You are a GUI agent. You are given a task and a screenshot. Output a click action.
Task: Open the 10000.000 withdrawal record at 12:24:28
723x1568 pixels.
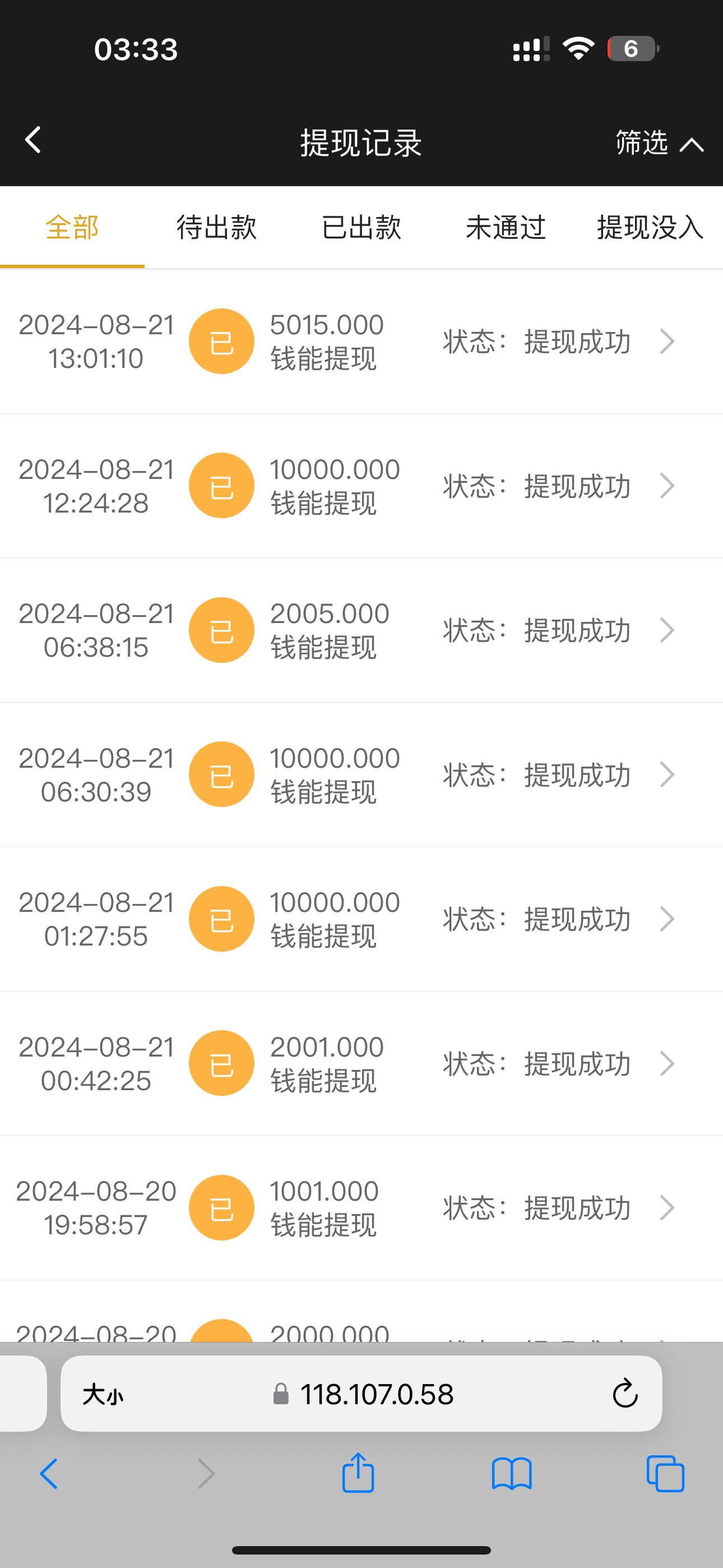point(361,486)
